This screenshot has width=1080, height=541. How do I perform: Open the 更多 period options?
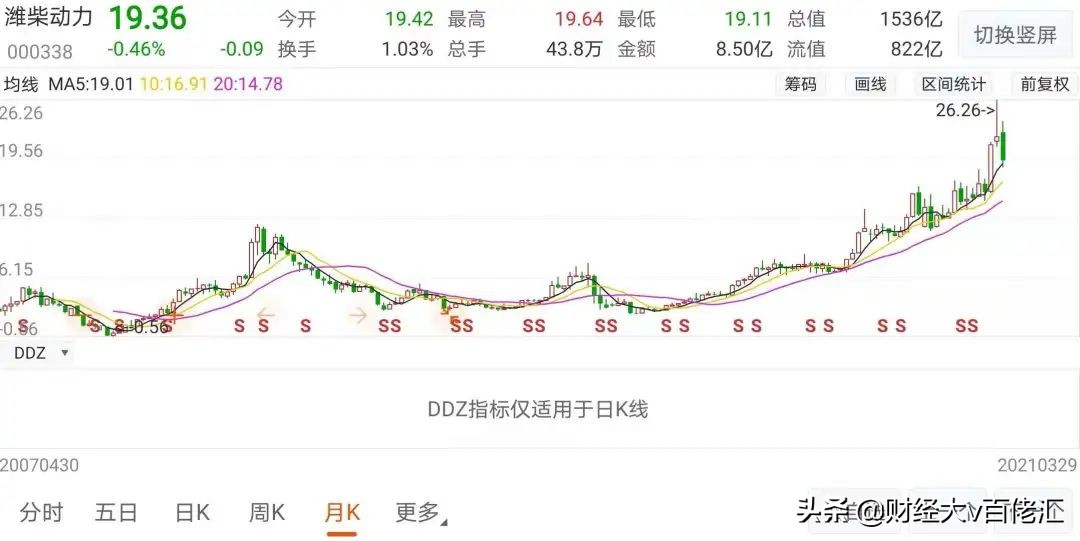(420, 513)
